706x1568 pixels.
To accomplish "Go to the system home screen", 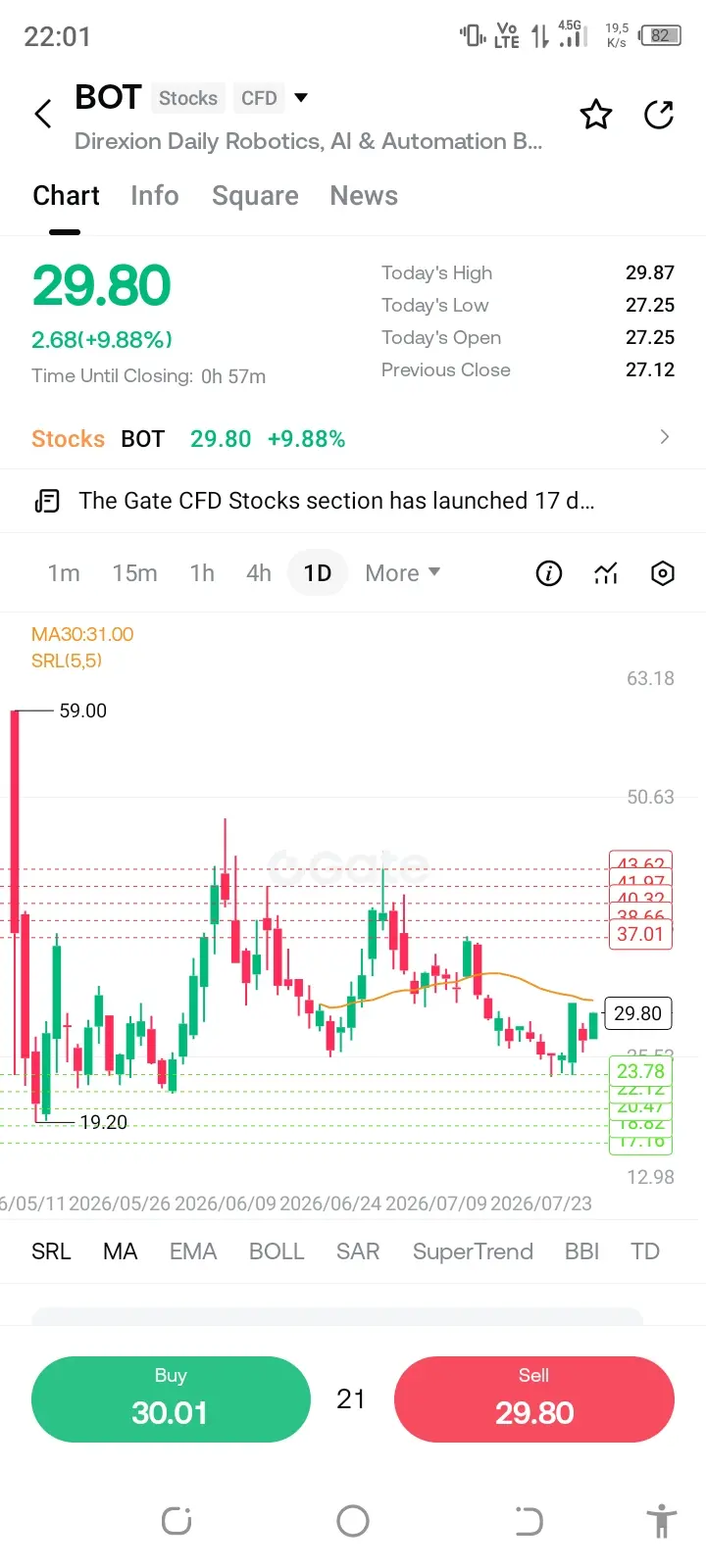I will pos(353,1521).
